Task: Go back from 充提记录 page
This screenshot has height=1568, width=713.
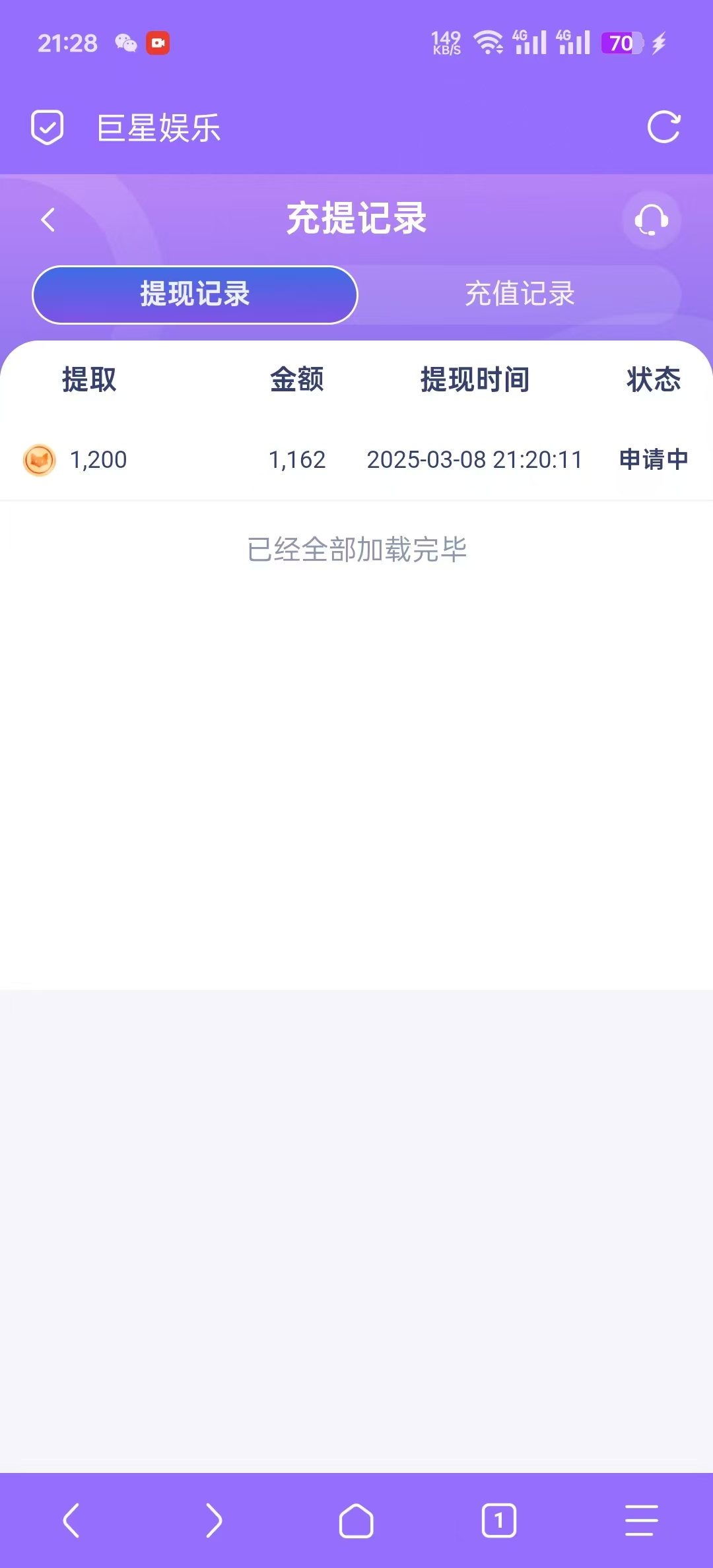Action: click(48, 220)
